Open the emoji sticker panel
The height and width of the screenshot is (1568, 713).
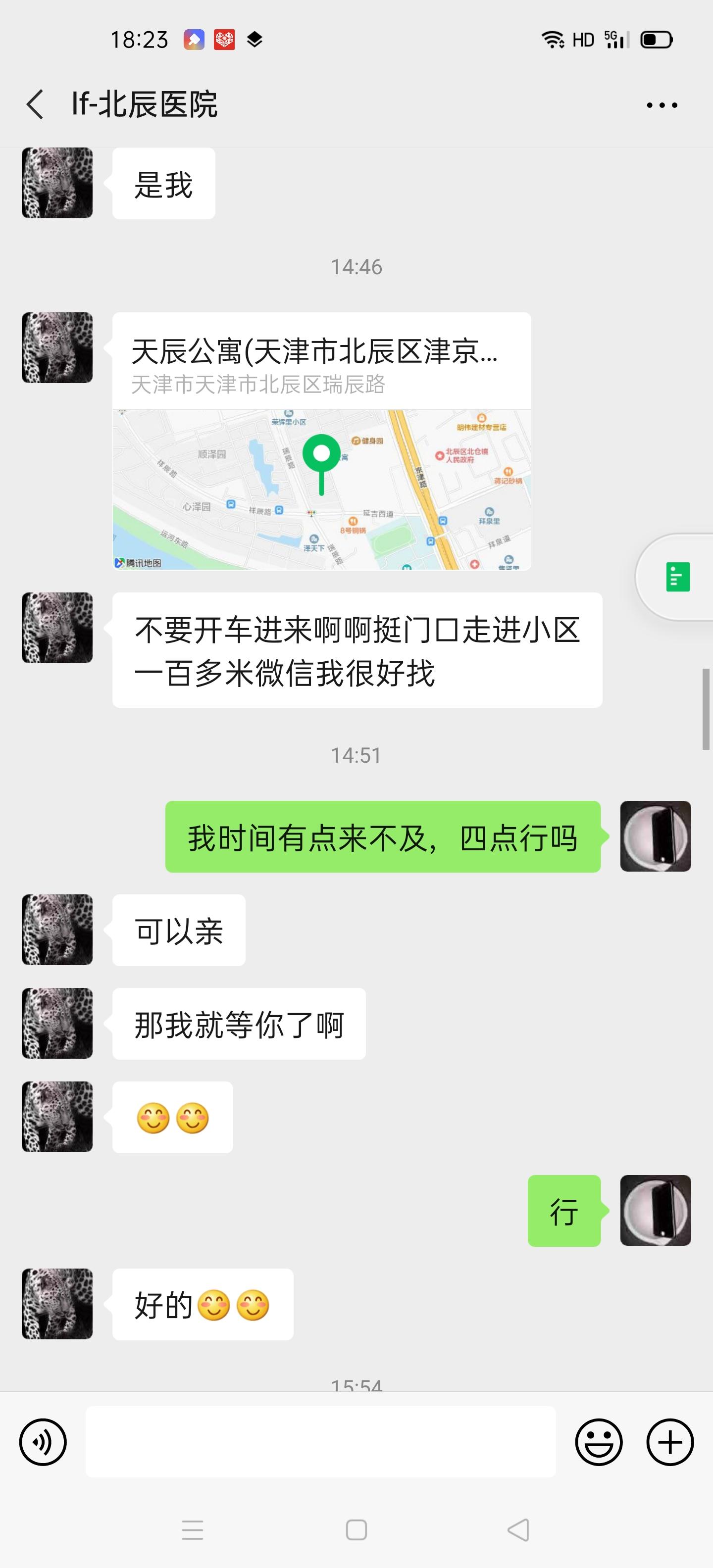point(599,1442)
